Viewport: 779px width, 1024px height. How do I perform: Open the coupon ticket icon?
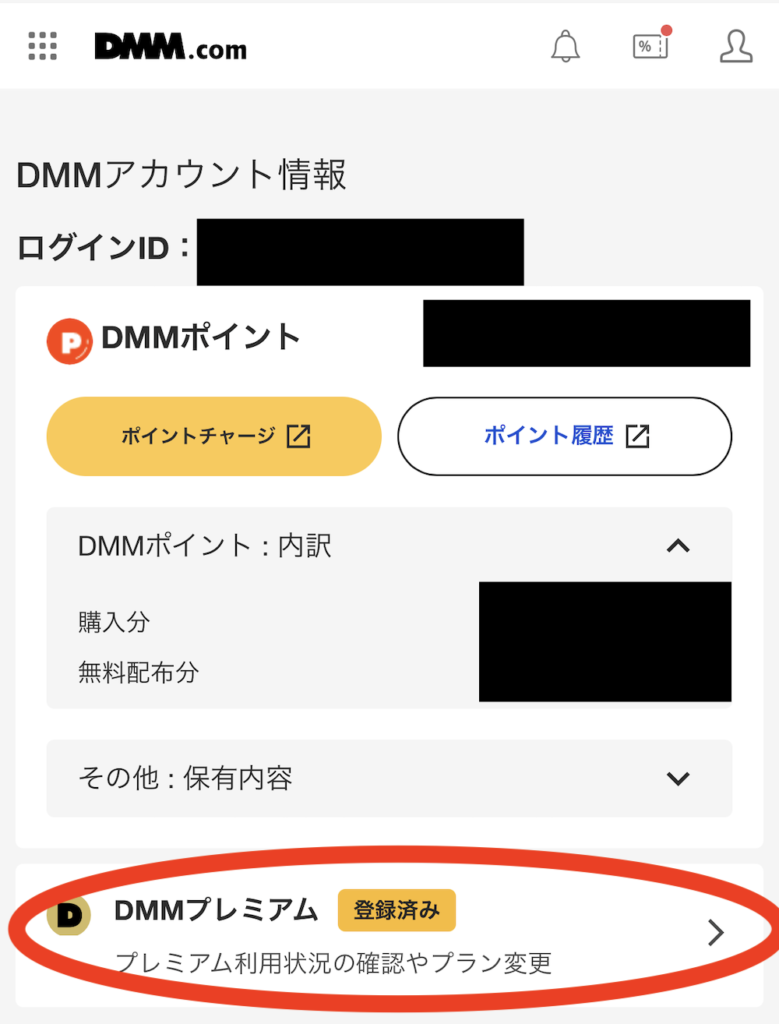click(x=650, y=46)
